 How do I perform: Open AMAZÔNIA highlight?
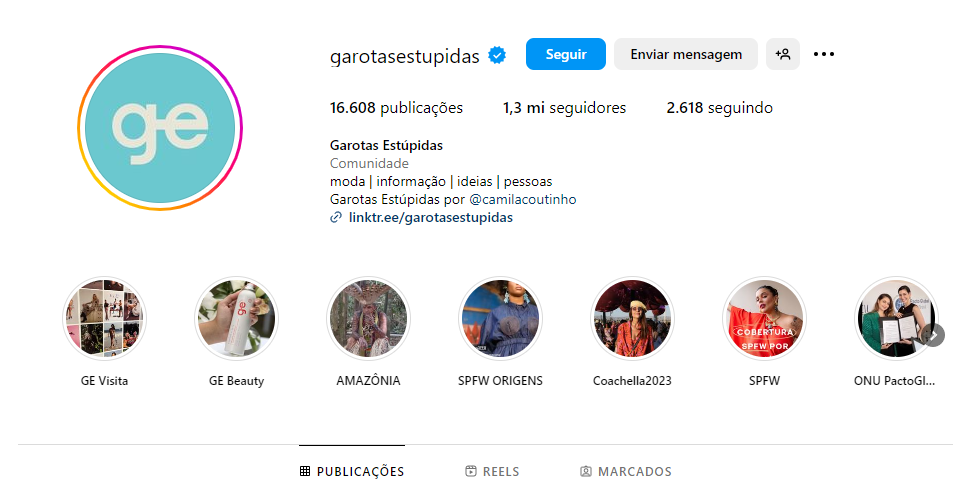tap(368, 318)
